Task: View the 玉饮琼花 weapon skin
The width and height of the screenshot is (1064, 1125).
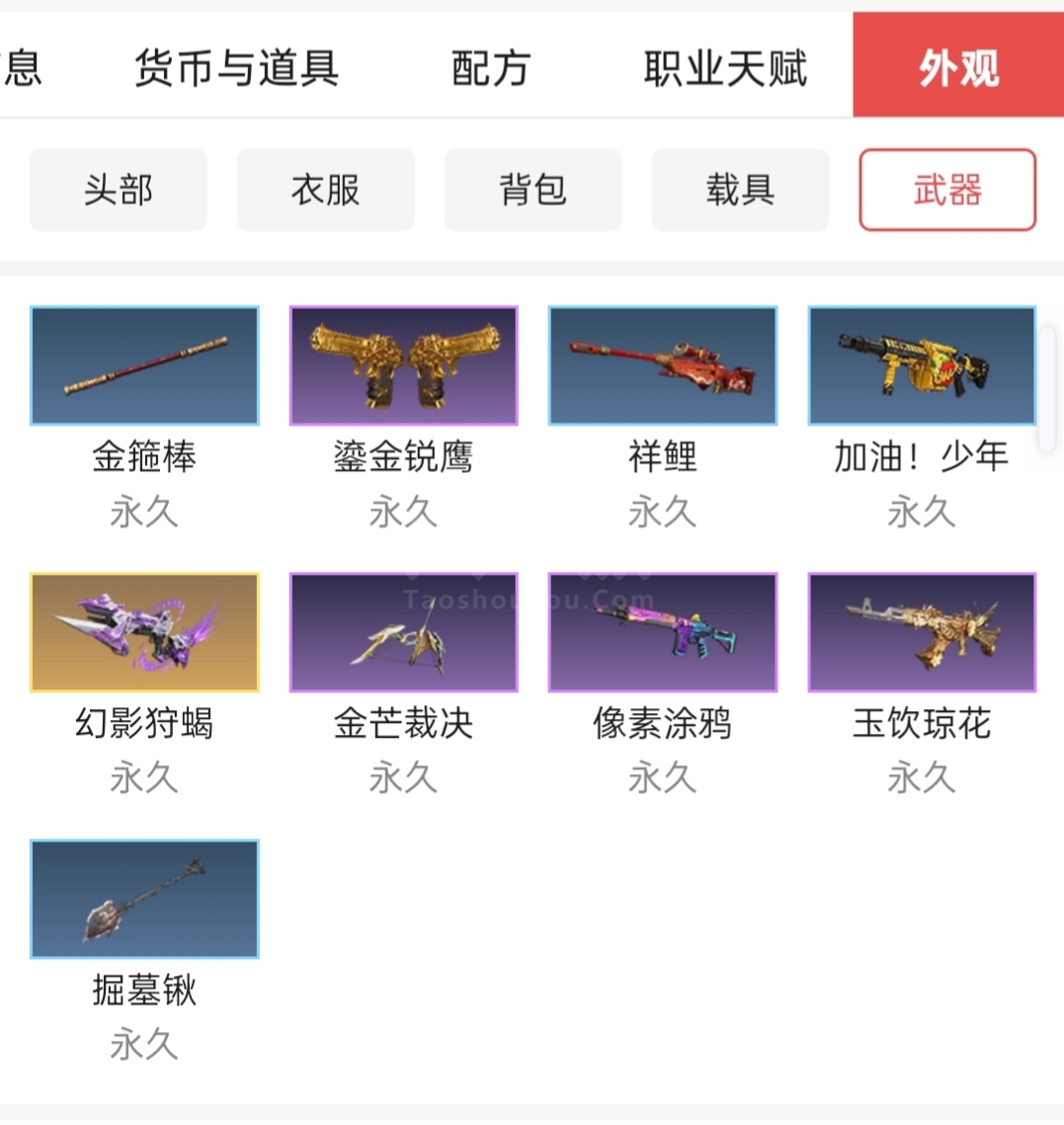Action: coord(921,632)
